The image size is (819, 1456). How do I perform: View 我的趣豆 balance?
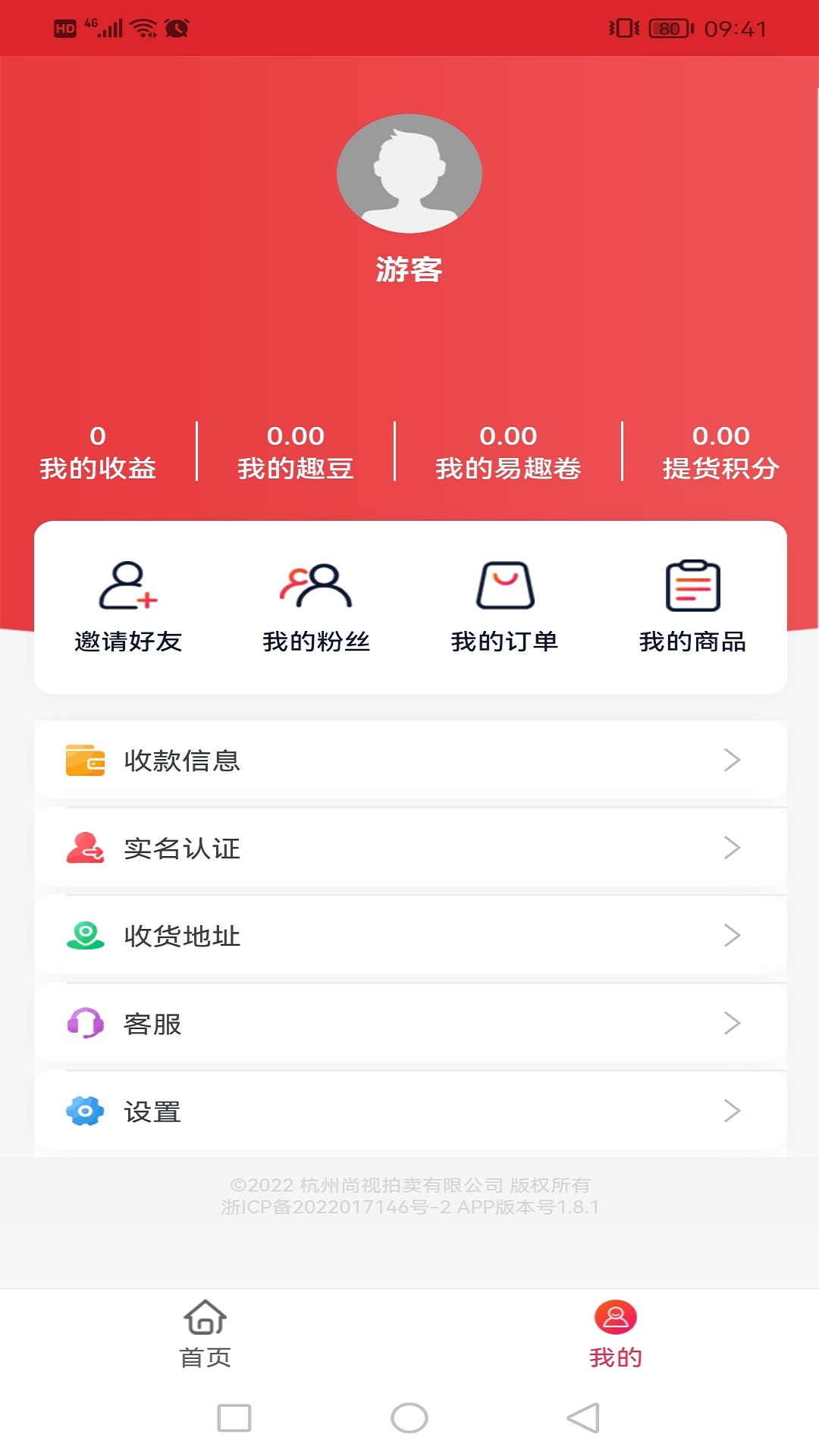(296, 452)
